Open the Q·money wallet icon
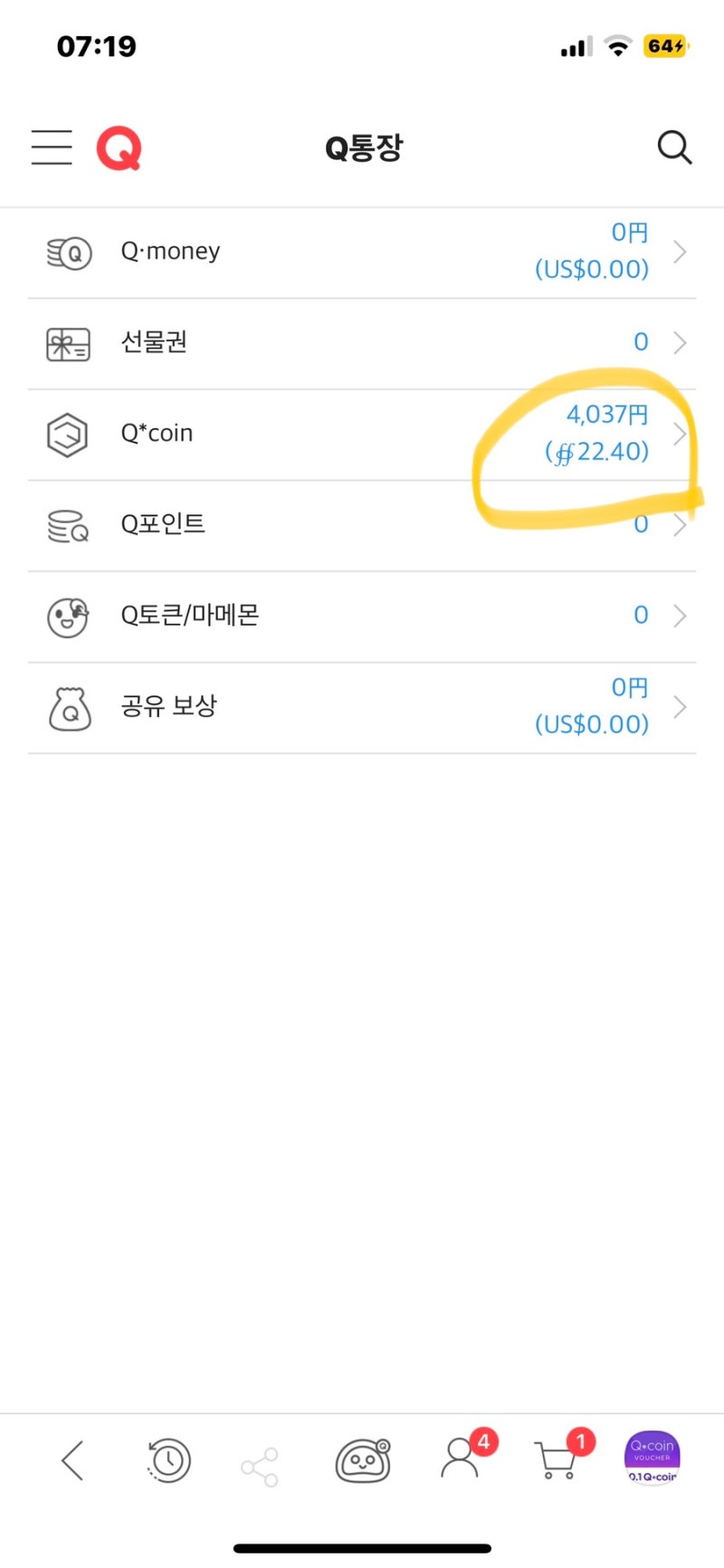 [67, 253]
